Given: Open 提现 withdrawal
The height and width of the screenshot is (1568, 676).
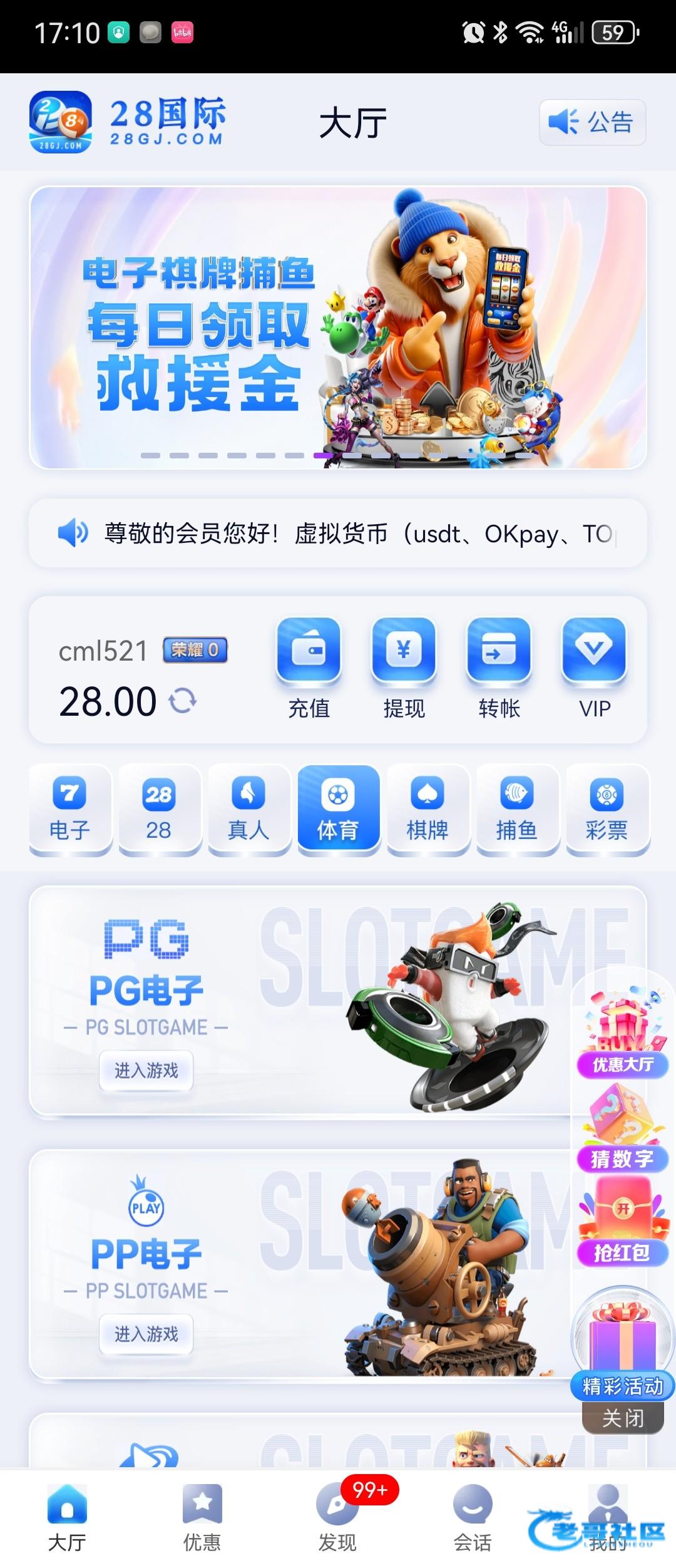Looking at the screenshot, I should click(404, 667).
